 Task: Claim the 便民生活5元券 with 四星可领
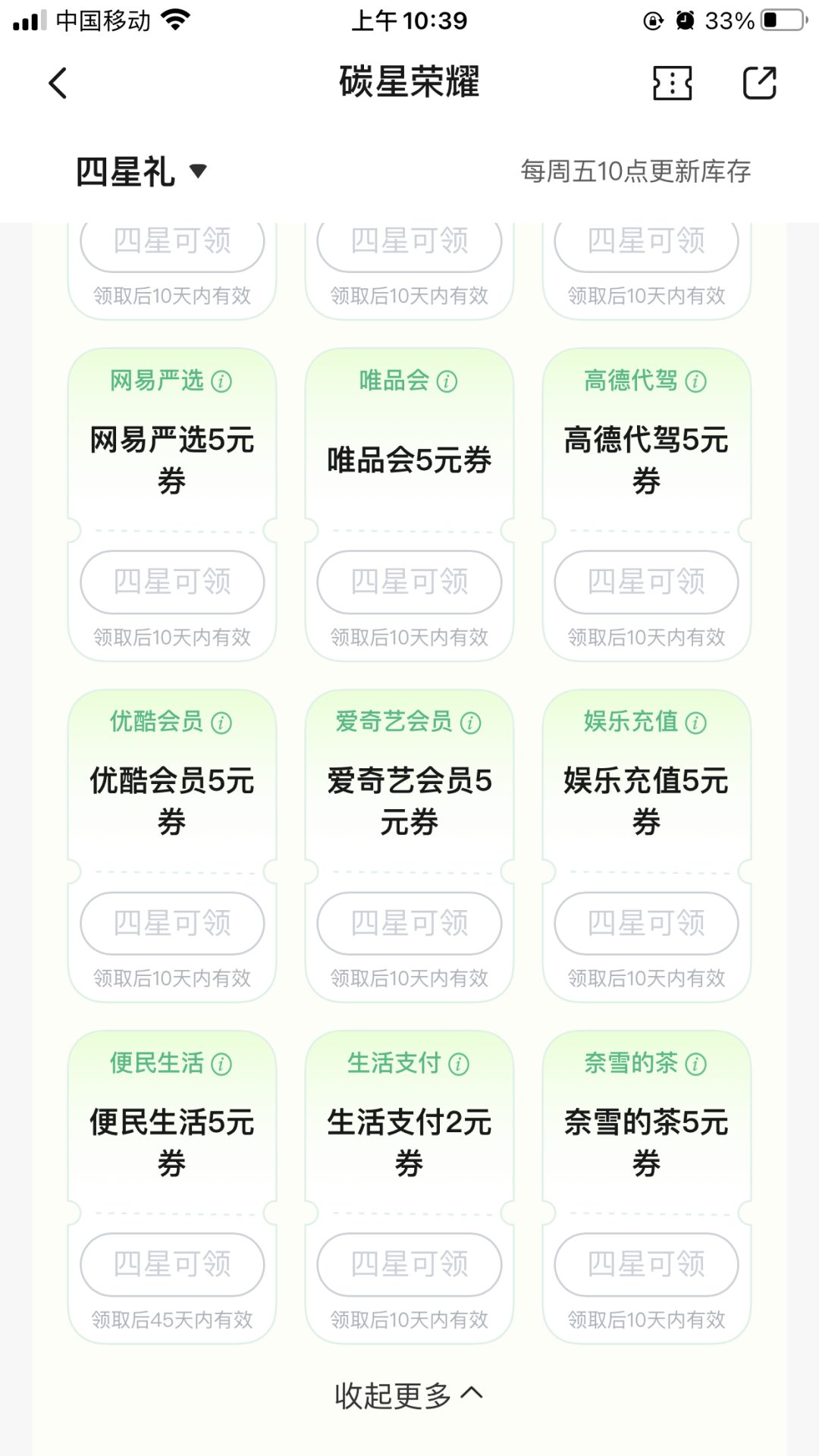172,1264
